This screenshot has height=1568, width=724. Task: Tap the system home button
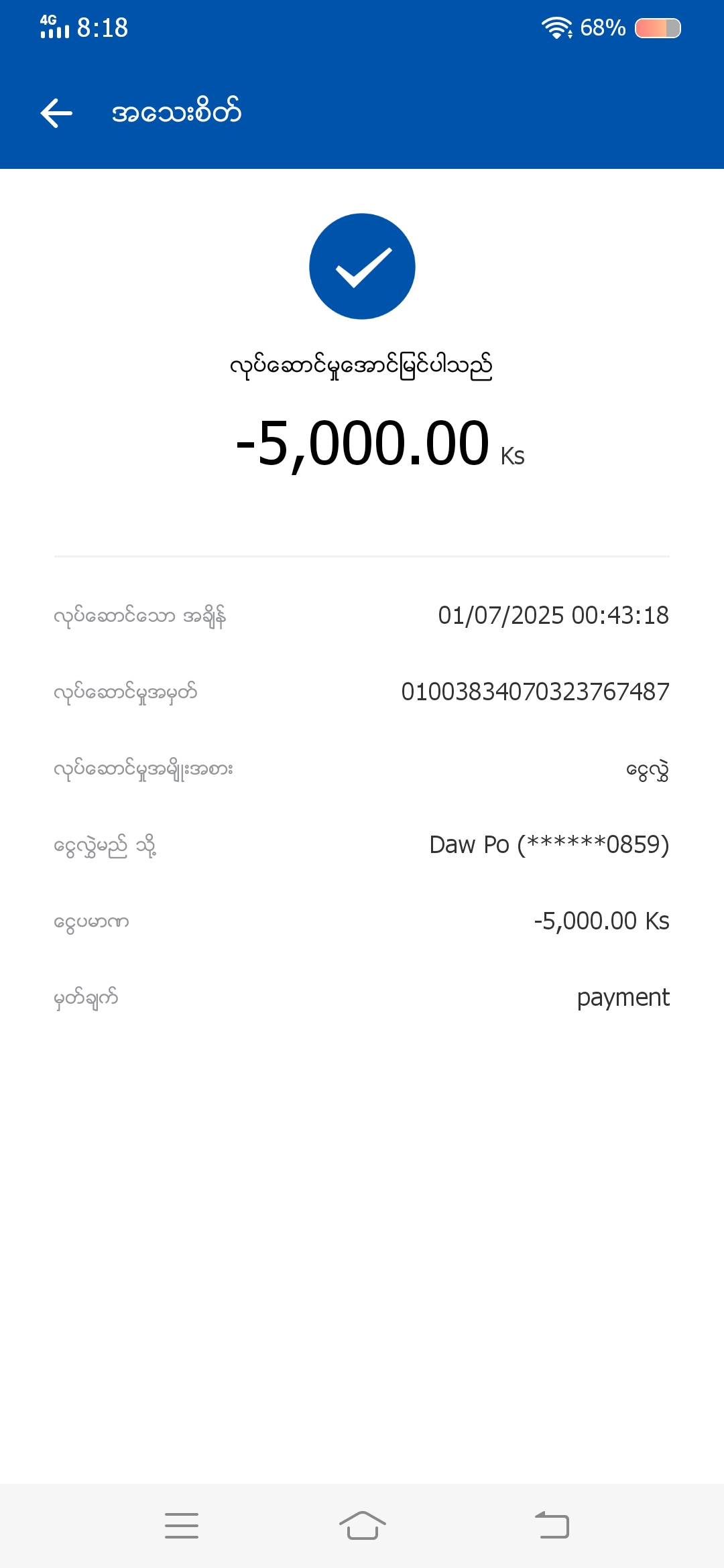[362, 1525]
